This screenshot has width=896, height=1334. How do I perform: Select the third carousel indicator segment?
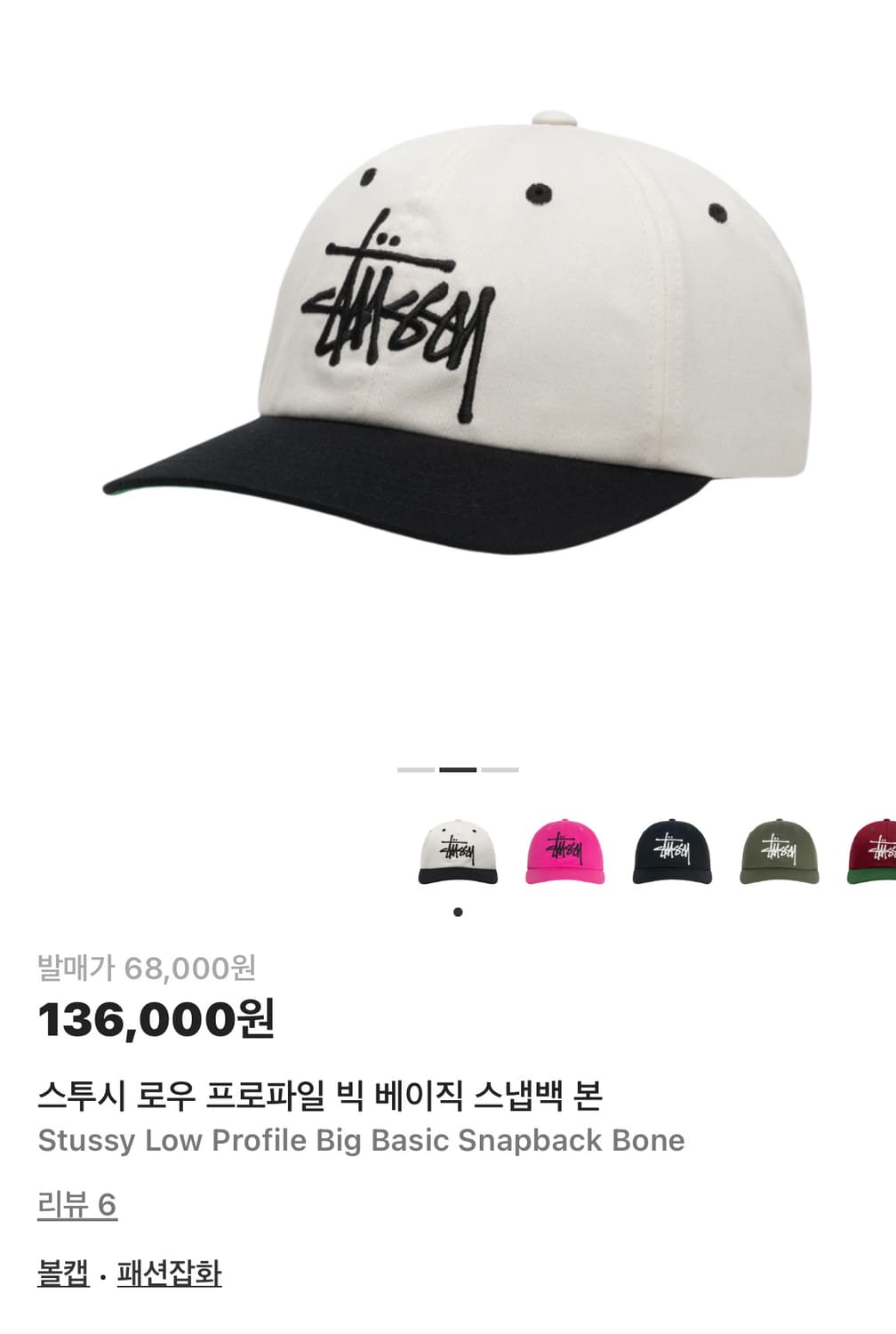(500, 767)
